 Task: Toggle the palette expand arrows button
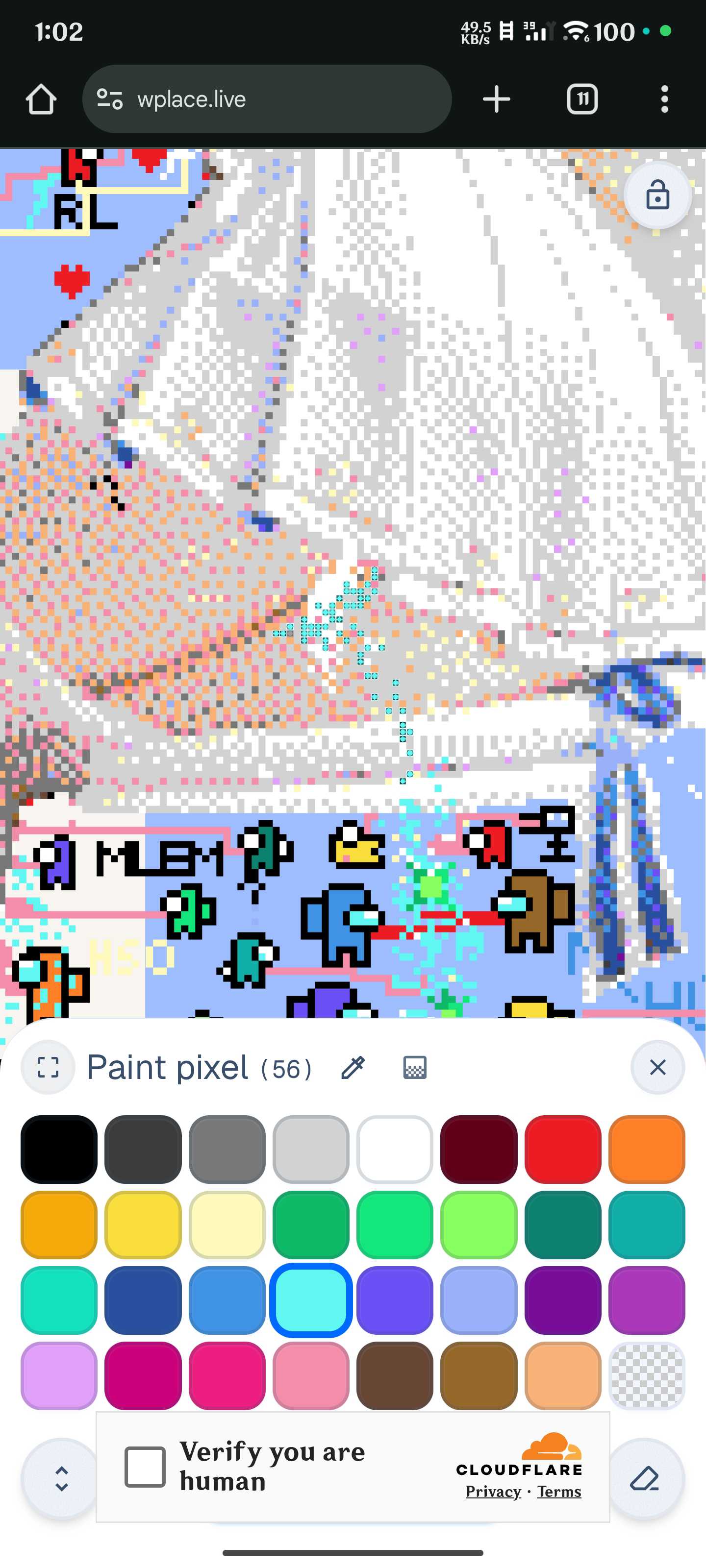(61, 1478)
